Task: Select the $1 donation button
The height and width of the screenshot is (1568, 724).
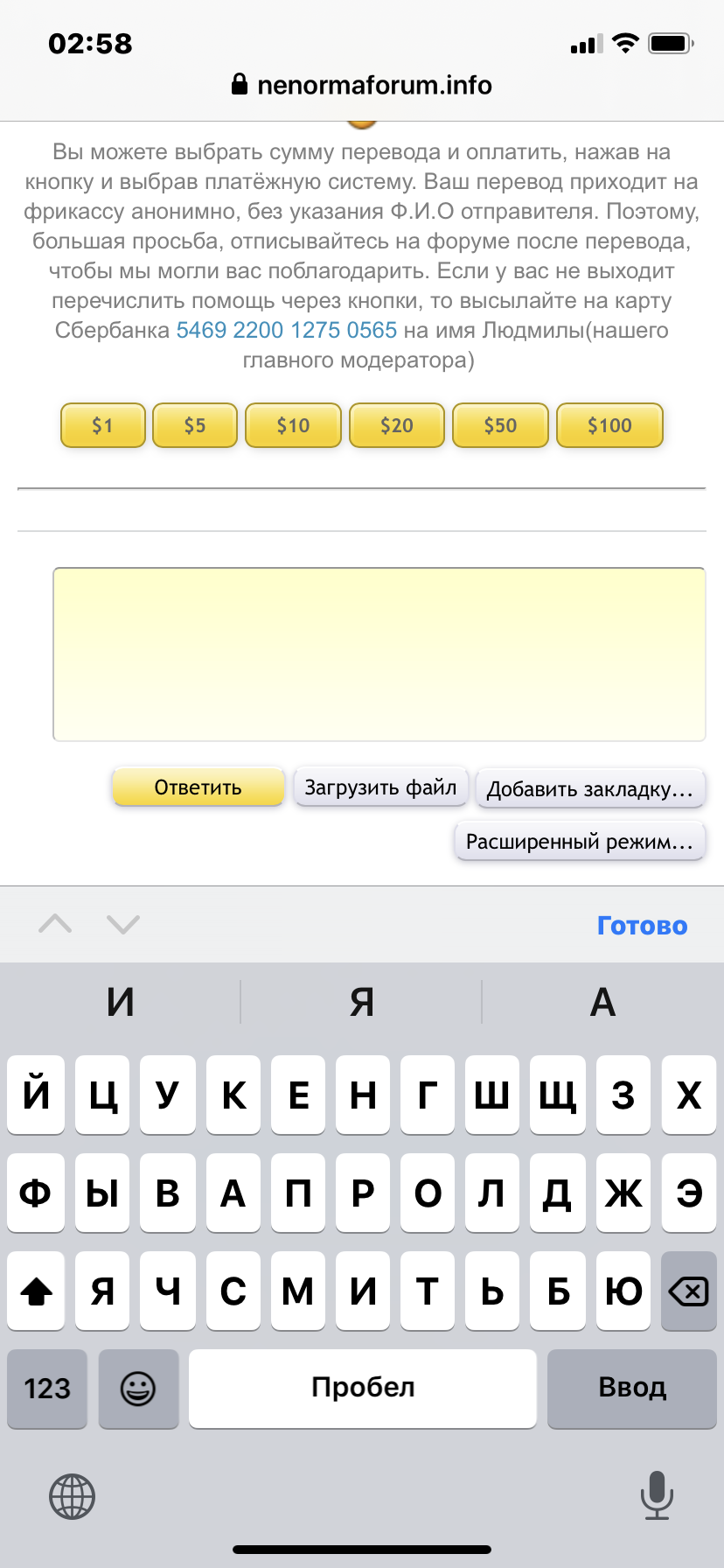Action: pyautogui.click(x=102, y=425)
